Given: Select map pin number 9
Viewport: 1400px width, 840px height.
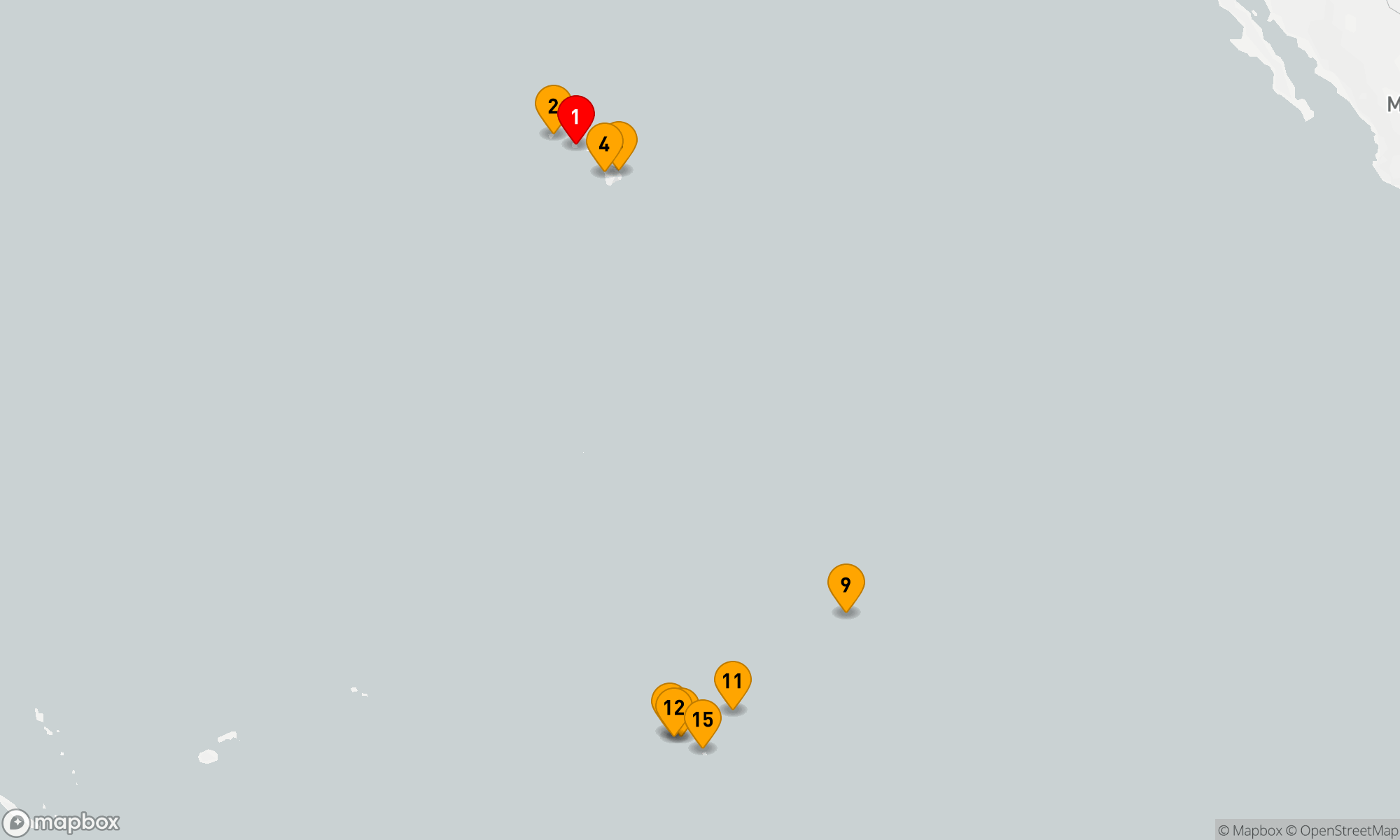Looking at the screenshot, I should click(x=846, y=584).
